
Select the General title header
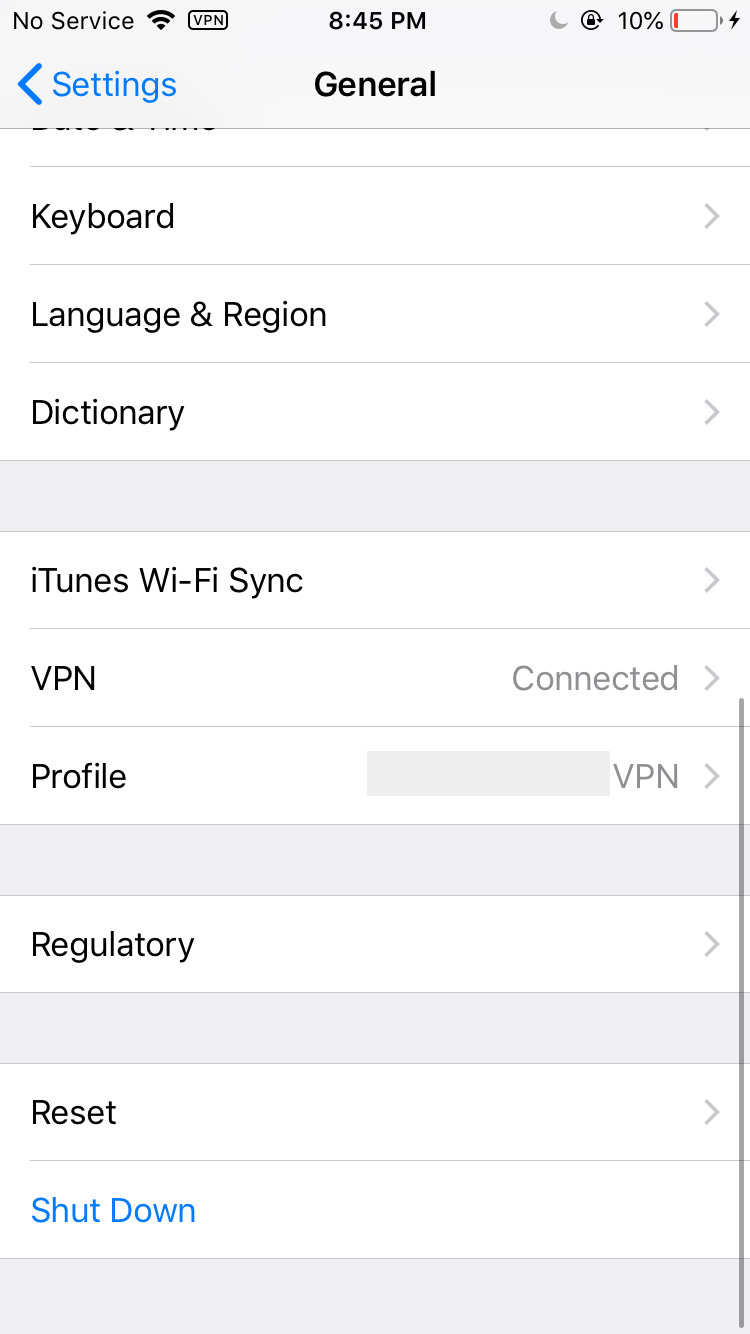click(375, 85)
